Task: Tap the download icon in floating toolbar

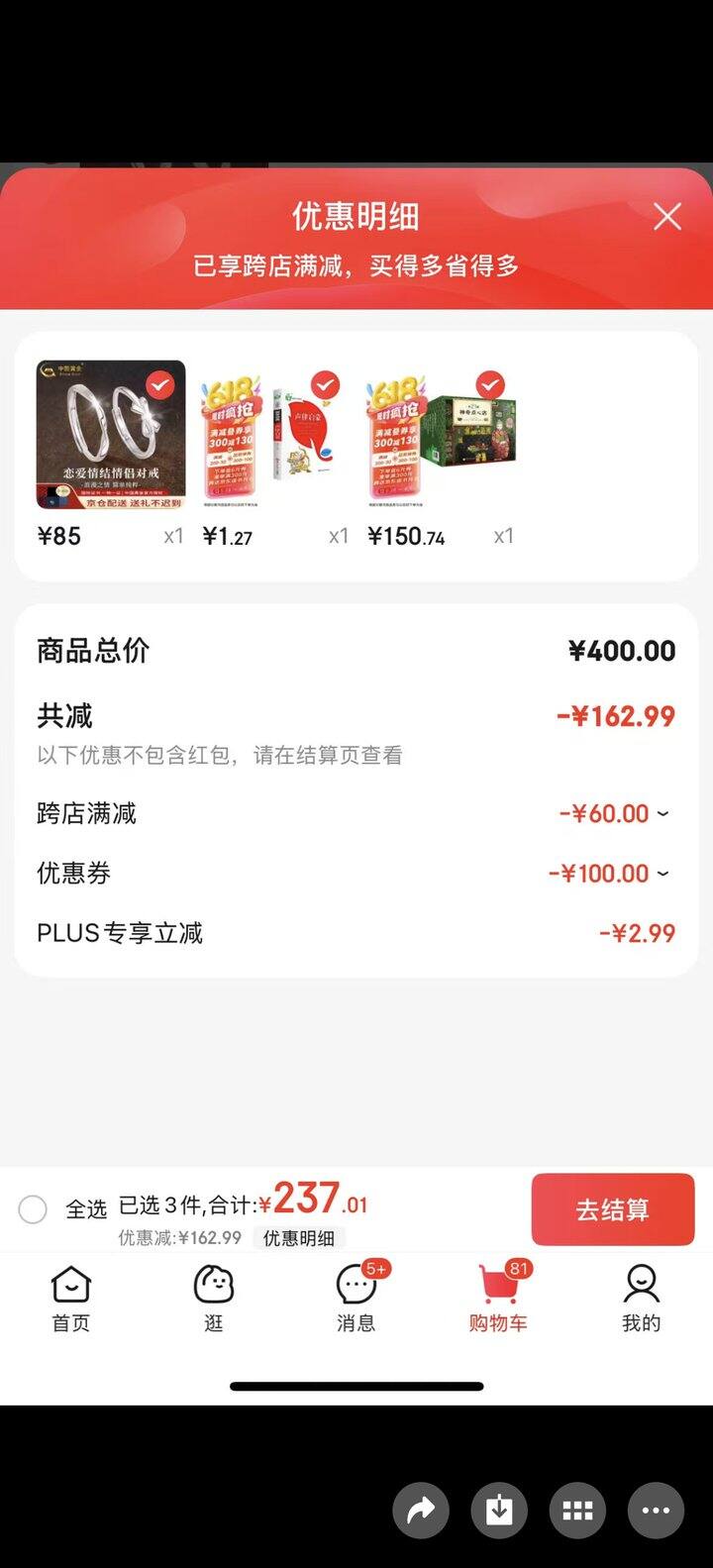Action: [x=499, y=1510]
